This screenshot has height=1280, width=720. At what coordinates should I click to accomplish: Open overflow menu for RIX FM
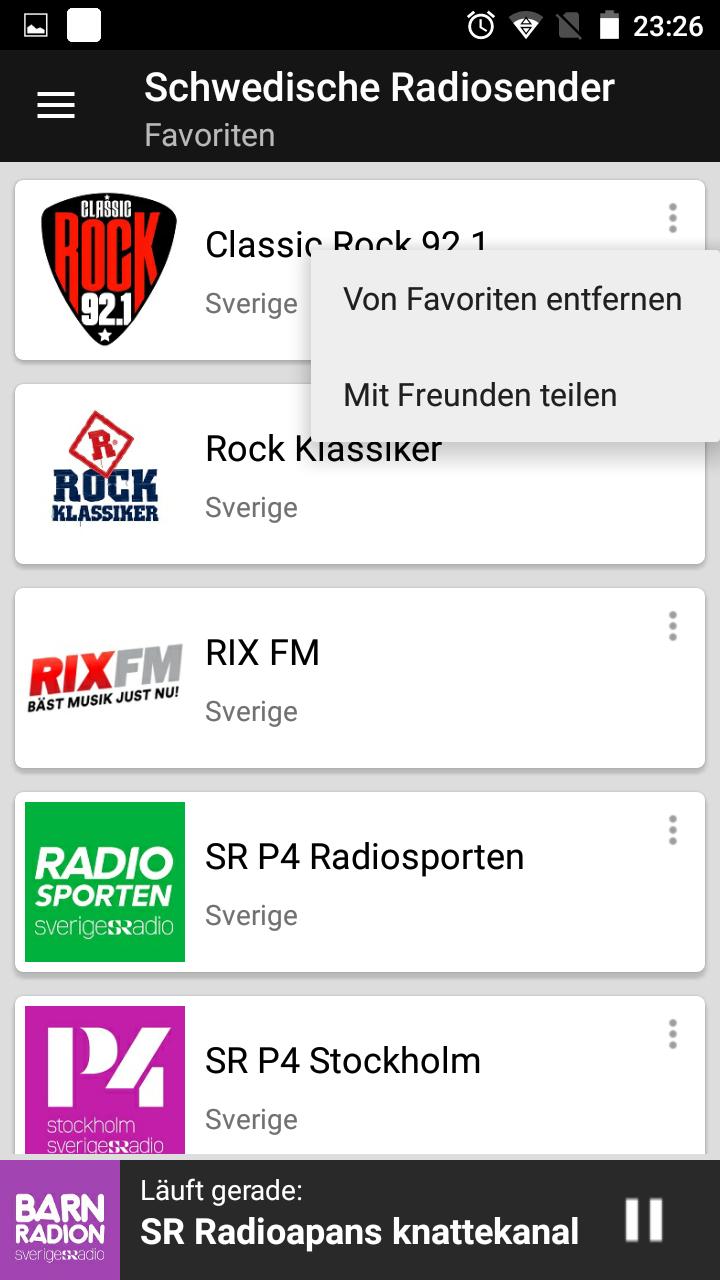pos(673,626)
